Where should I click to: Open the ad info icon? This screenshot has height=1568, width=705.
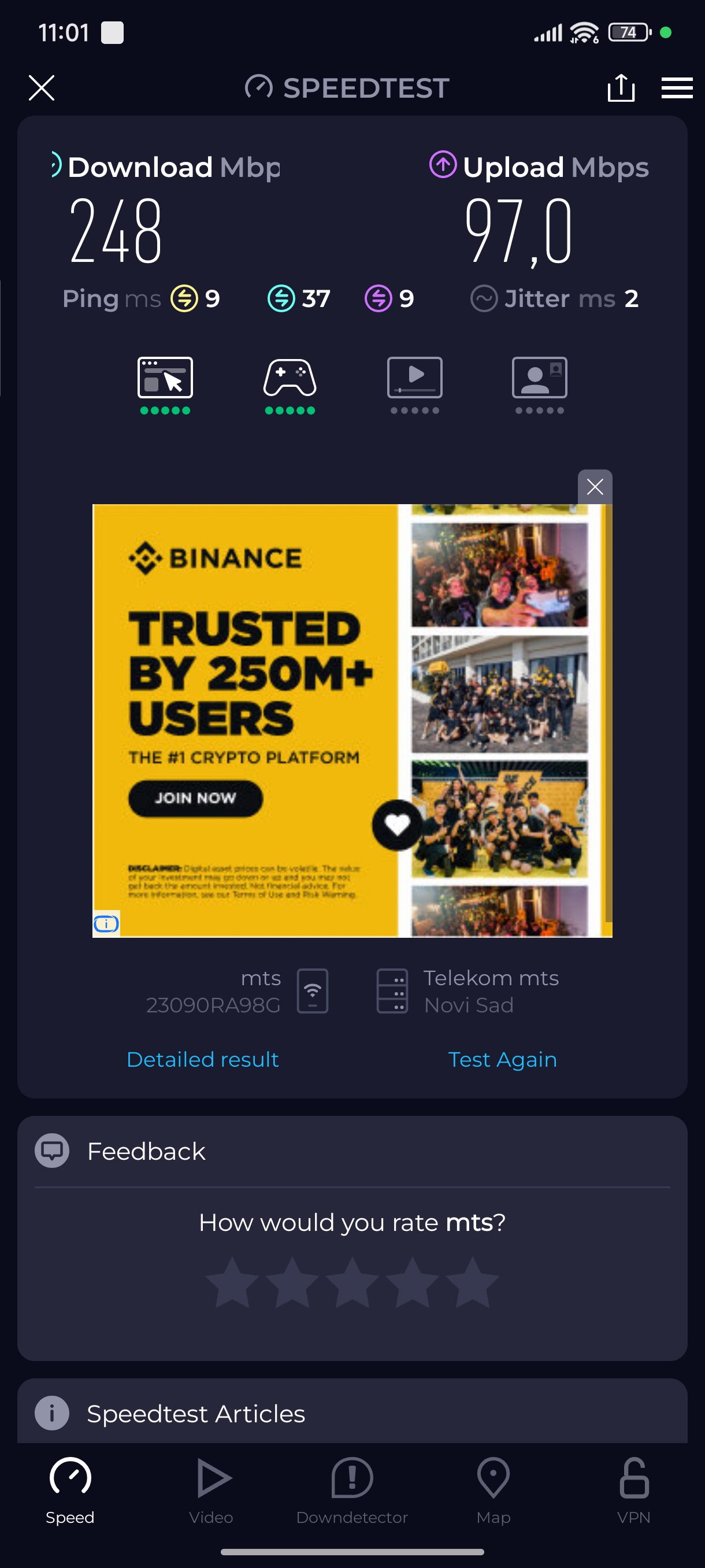tap(106, 923)
